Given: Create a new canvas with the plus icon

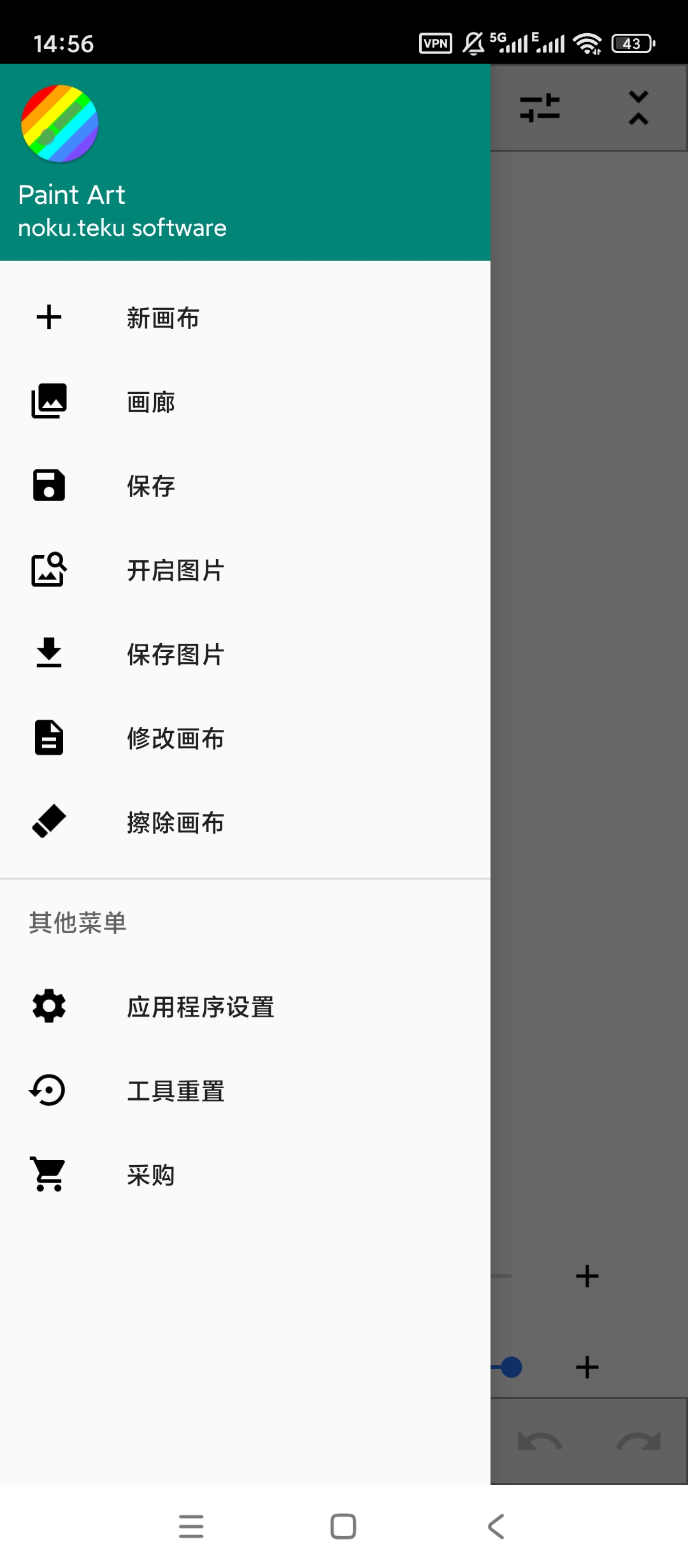Looking at the screenshot, I should (x=48, y=317).
